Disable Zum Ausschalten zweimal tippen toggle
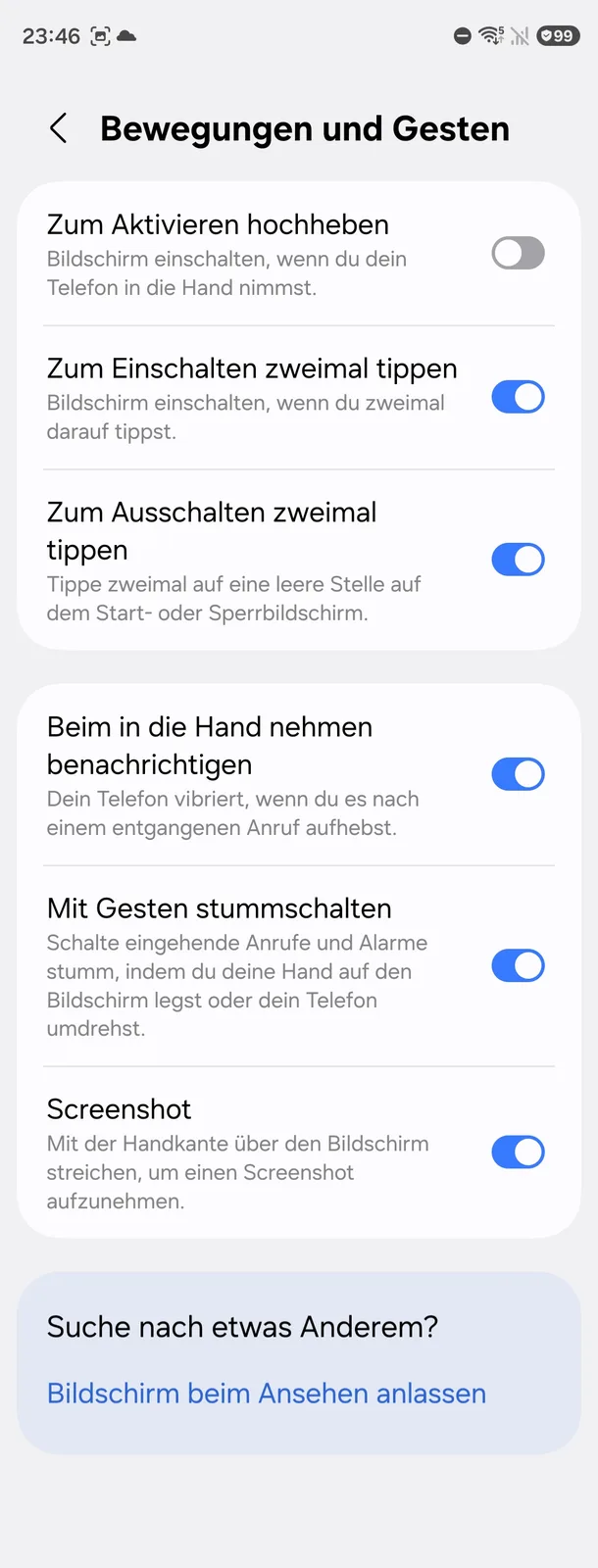Screen dimensions: 598x1568 point(518,560)
